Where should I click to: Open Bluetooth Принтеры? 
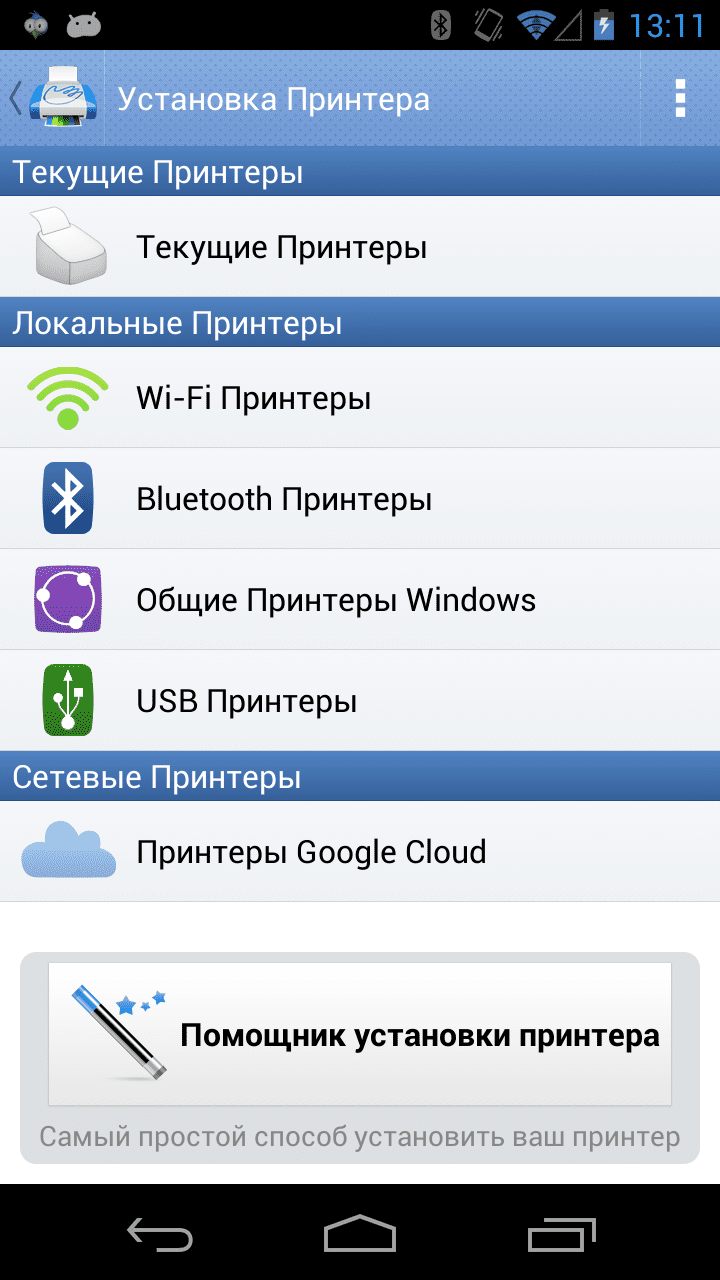(x=360, y=498)
